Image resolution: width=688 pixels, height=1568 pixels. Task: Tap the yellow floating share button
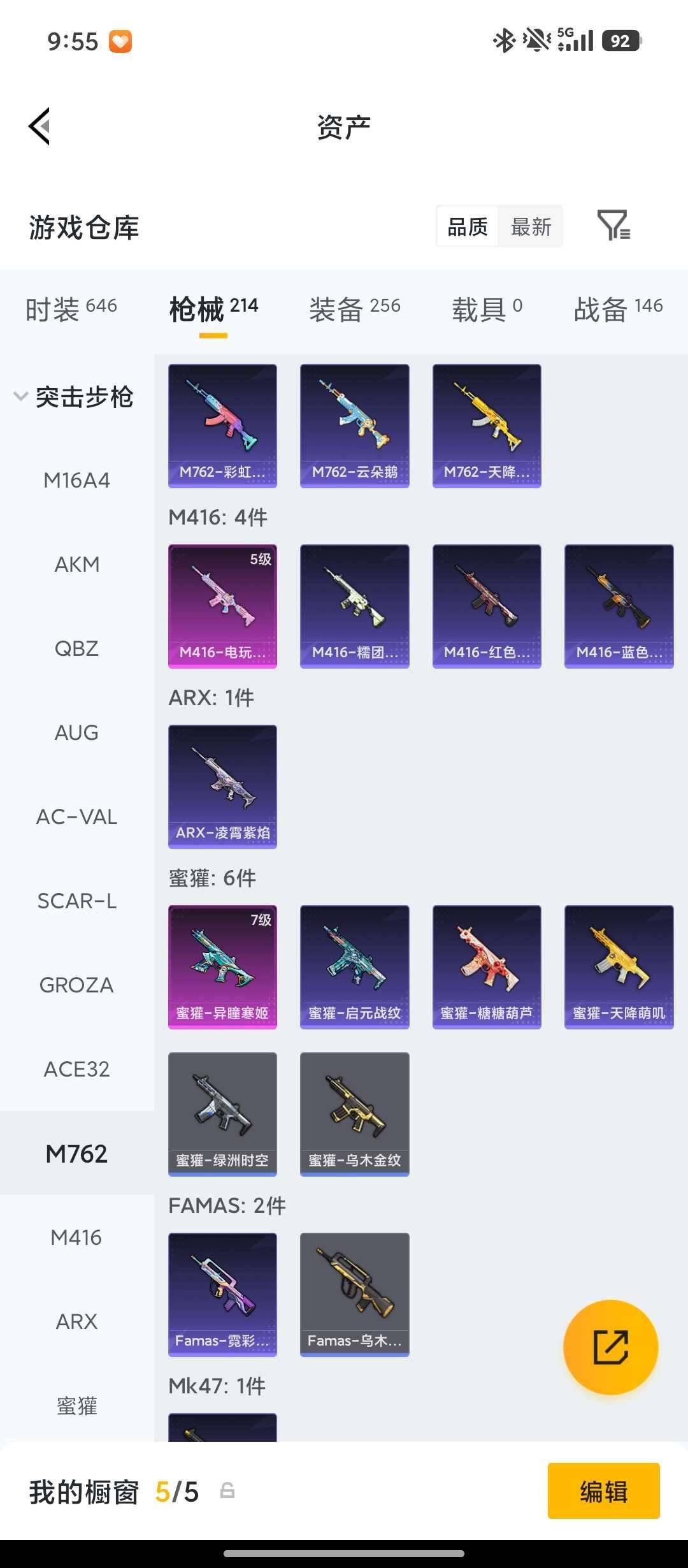(610, 1347)
